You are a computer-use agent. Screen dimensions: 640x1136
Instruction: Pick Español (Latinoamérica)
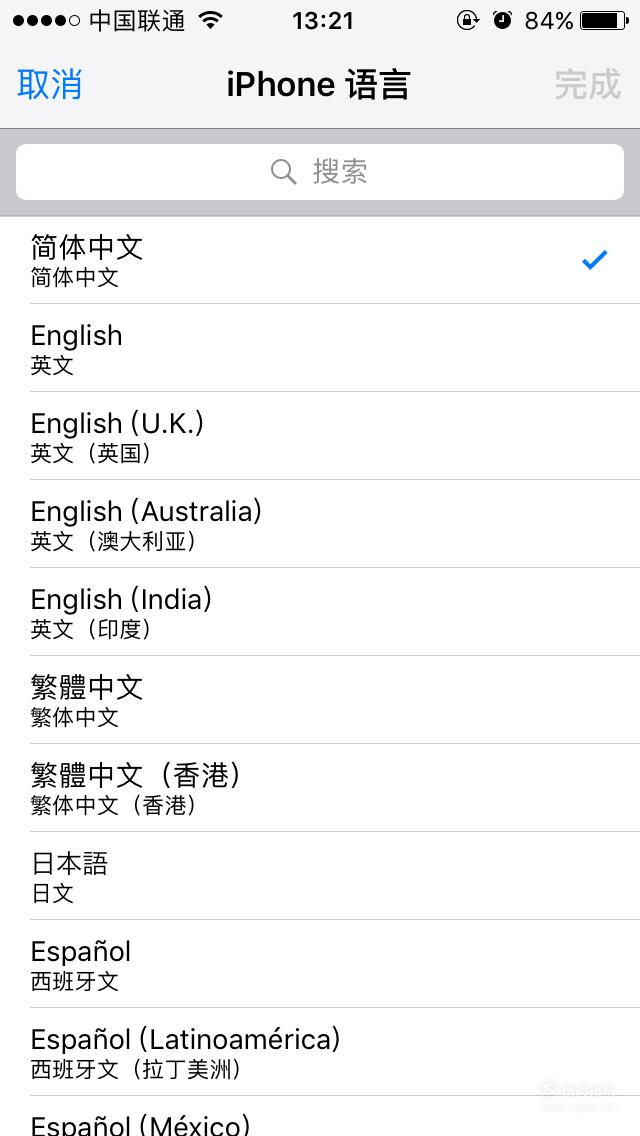(320, 1052)
